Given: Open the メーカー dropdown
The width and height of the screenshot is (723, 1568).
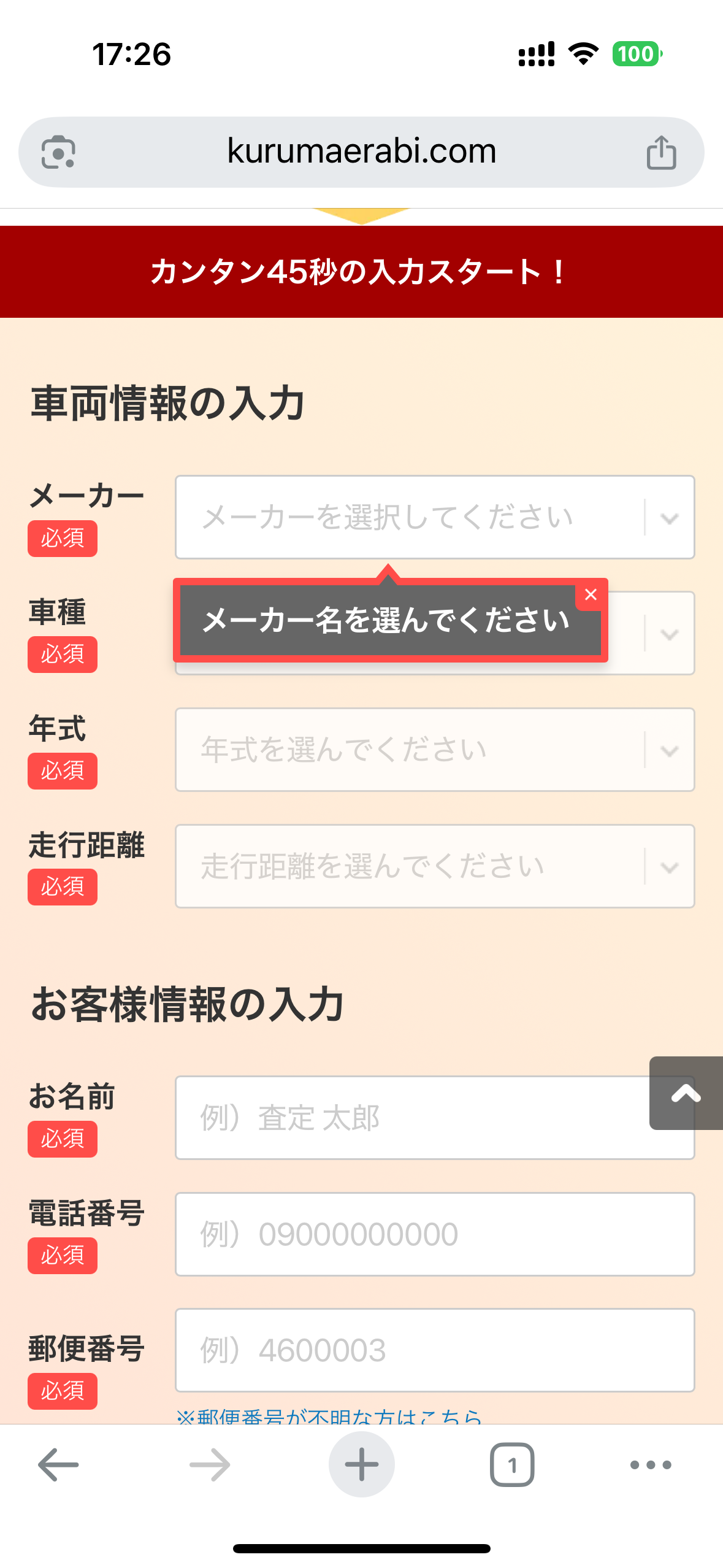Looking at the screenshot, I should (434, 517).
